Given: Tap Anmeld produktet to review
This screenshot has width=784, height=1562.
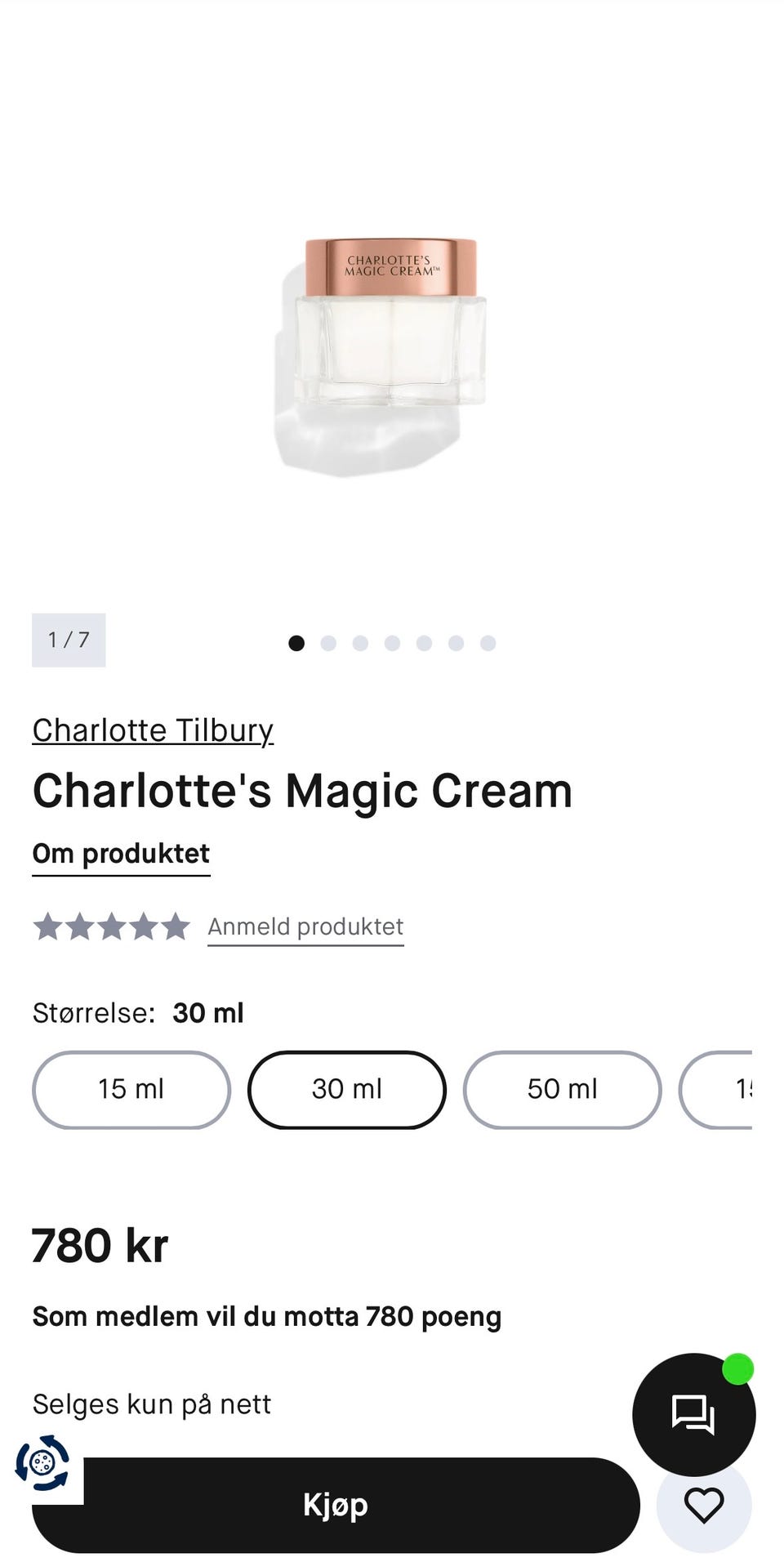Looking at the screenshot, I should [x=305, y=926].
